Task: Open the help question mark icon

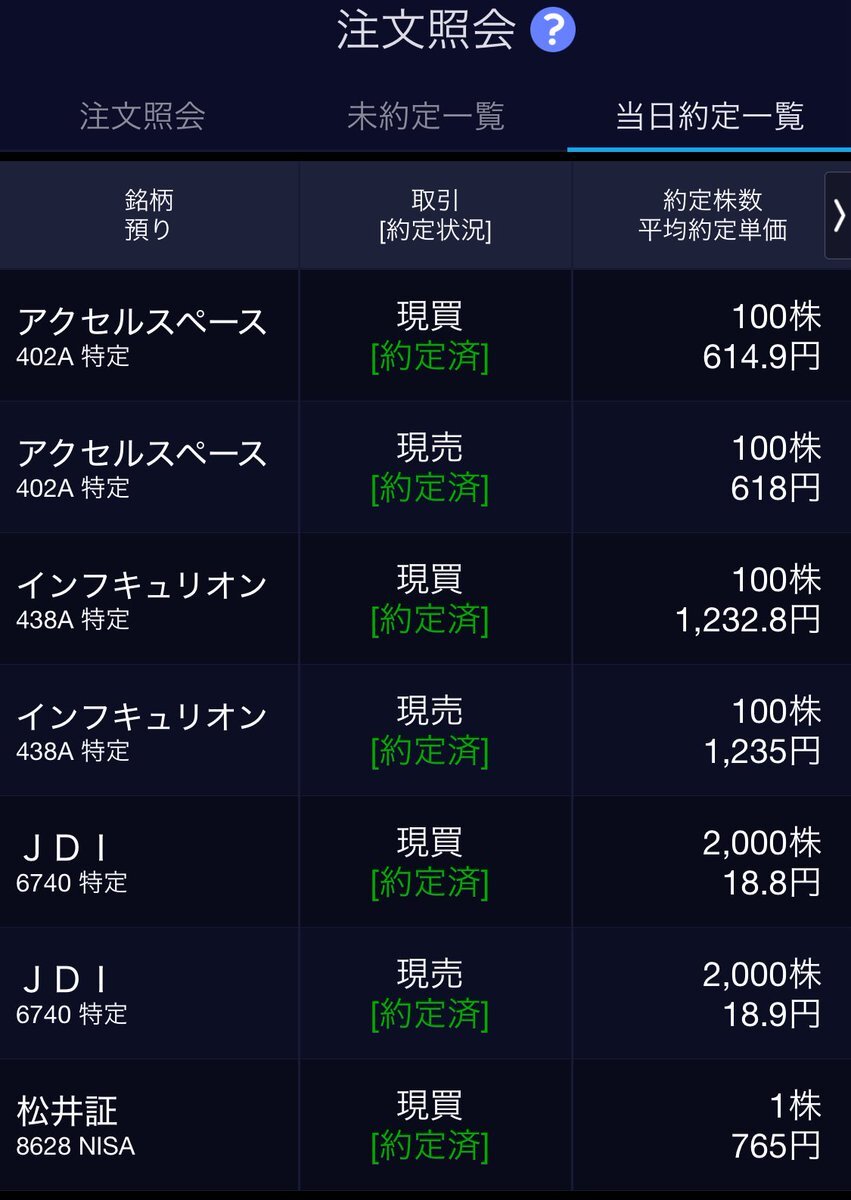Action: click(x=552, y=30)
